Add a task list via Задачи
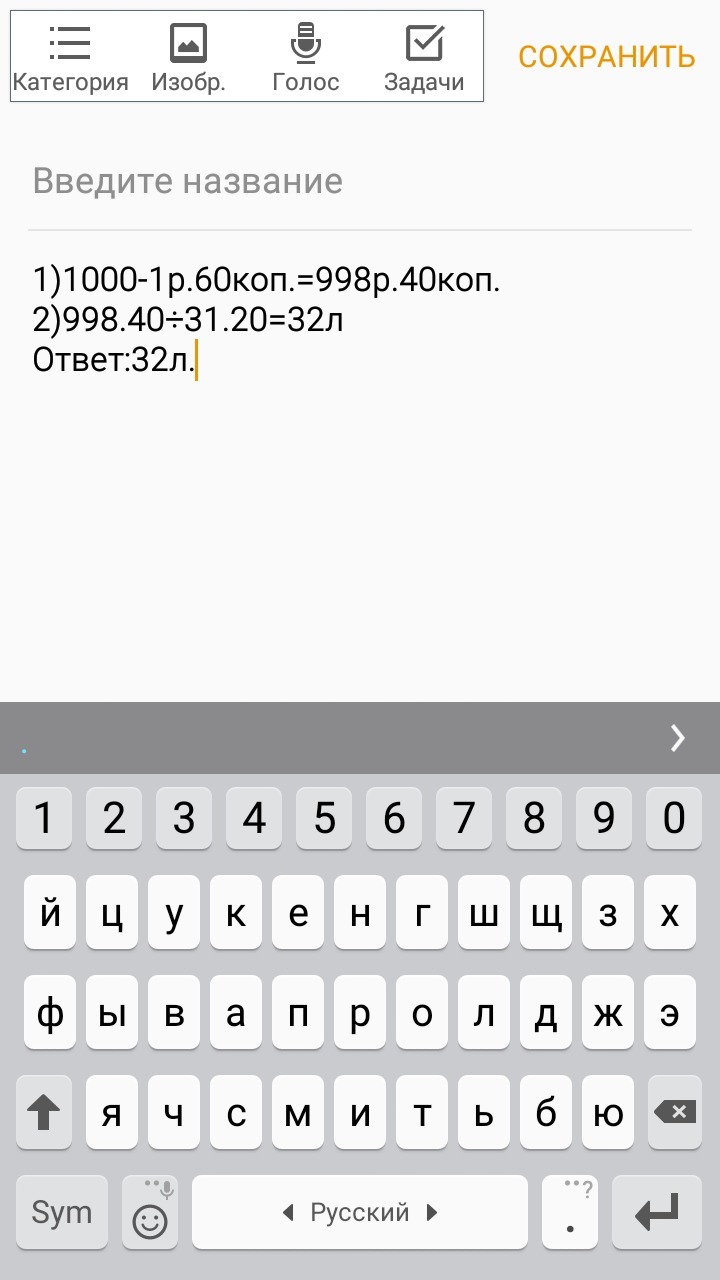 click(424, 57)
